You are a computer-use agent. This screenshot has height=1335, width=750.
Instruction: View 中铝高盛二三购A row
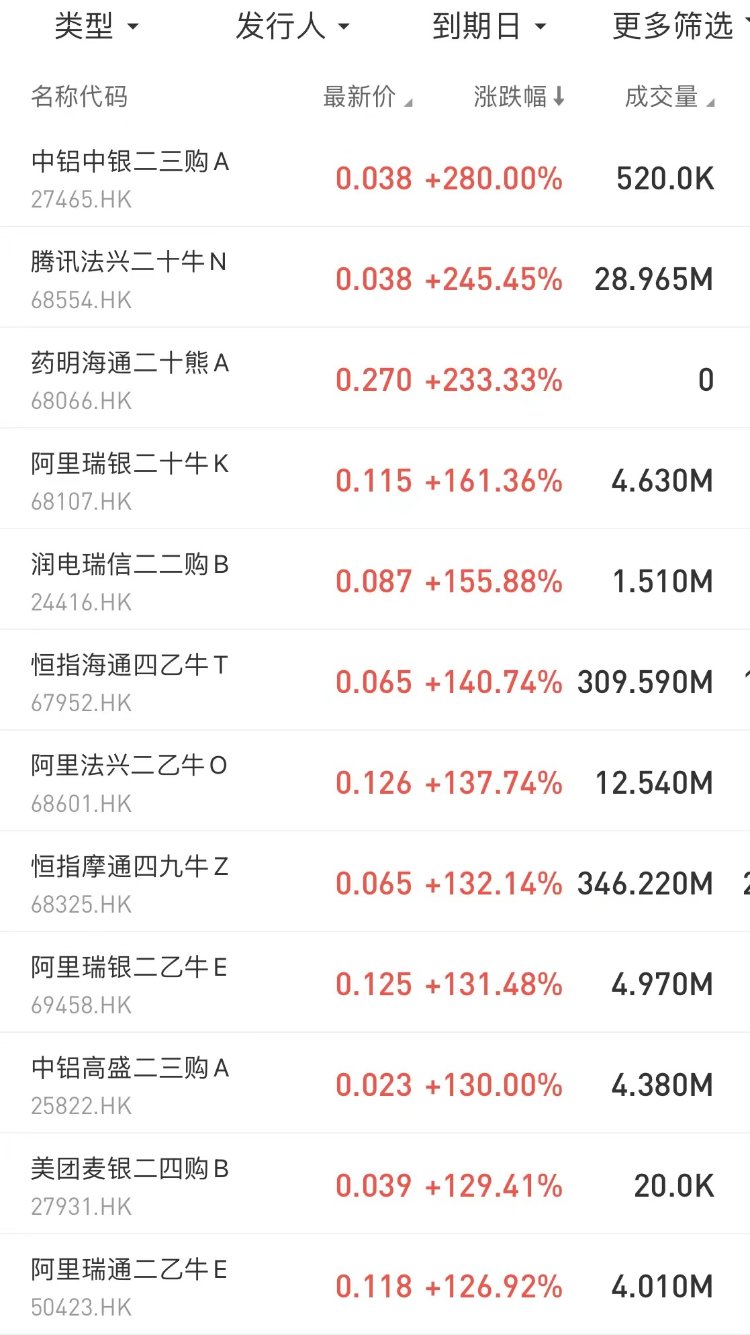pos(375,1083)
